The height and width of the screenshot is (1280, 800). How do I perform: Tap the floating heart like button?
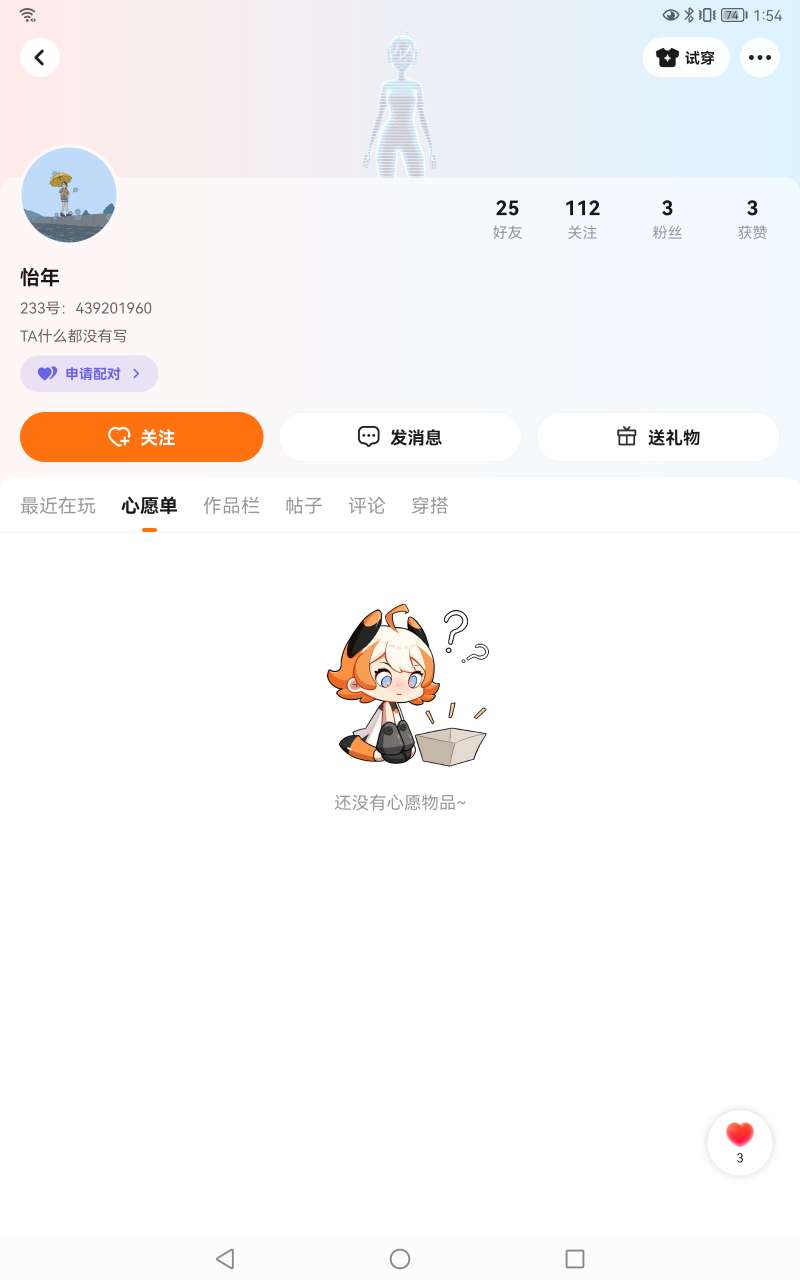tap(740, 1142)
